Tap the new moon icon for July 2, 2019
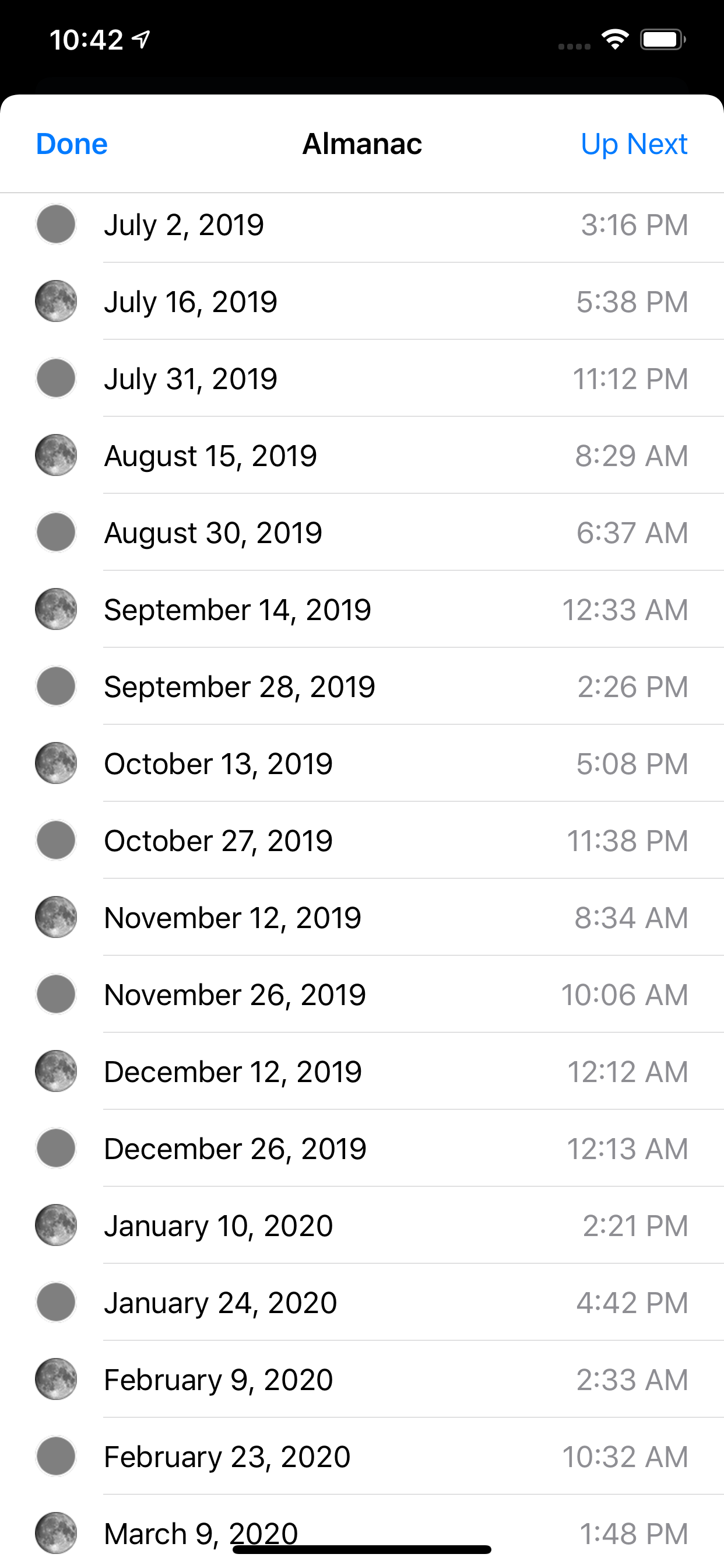The width and height of the screenshot is (724, 1568). (x=55, y=224)
